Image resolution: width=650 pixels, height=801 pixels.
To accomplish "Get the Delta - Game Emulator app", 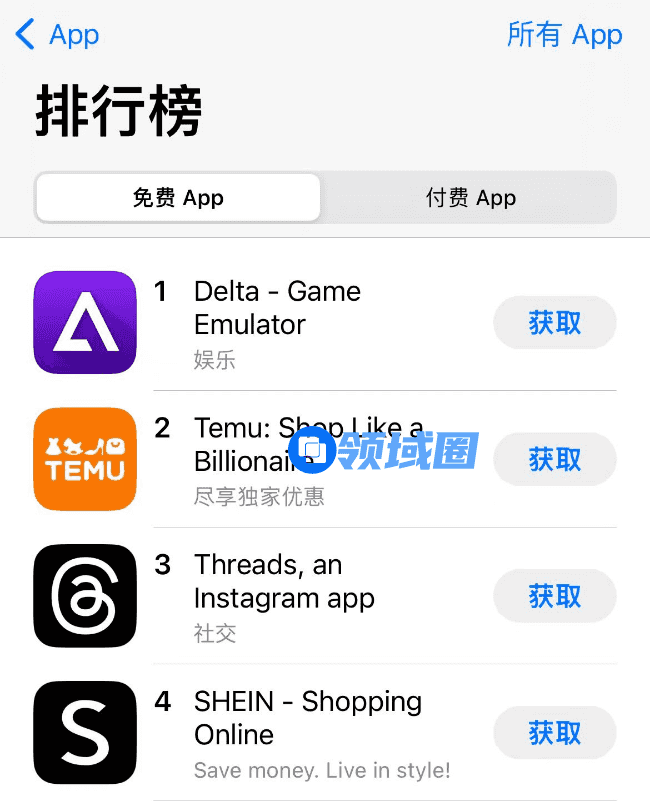I will click(x=555, y=323).
